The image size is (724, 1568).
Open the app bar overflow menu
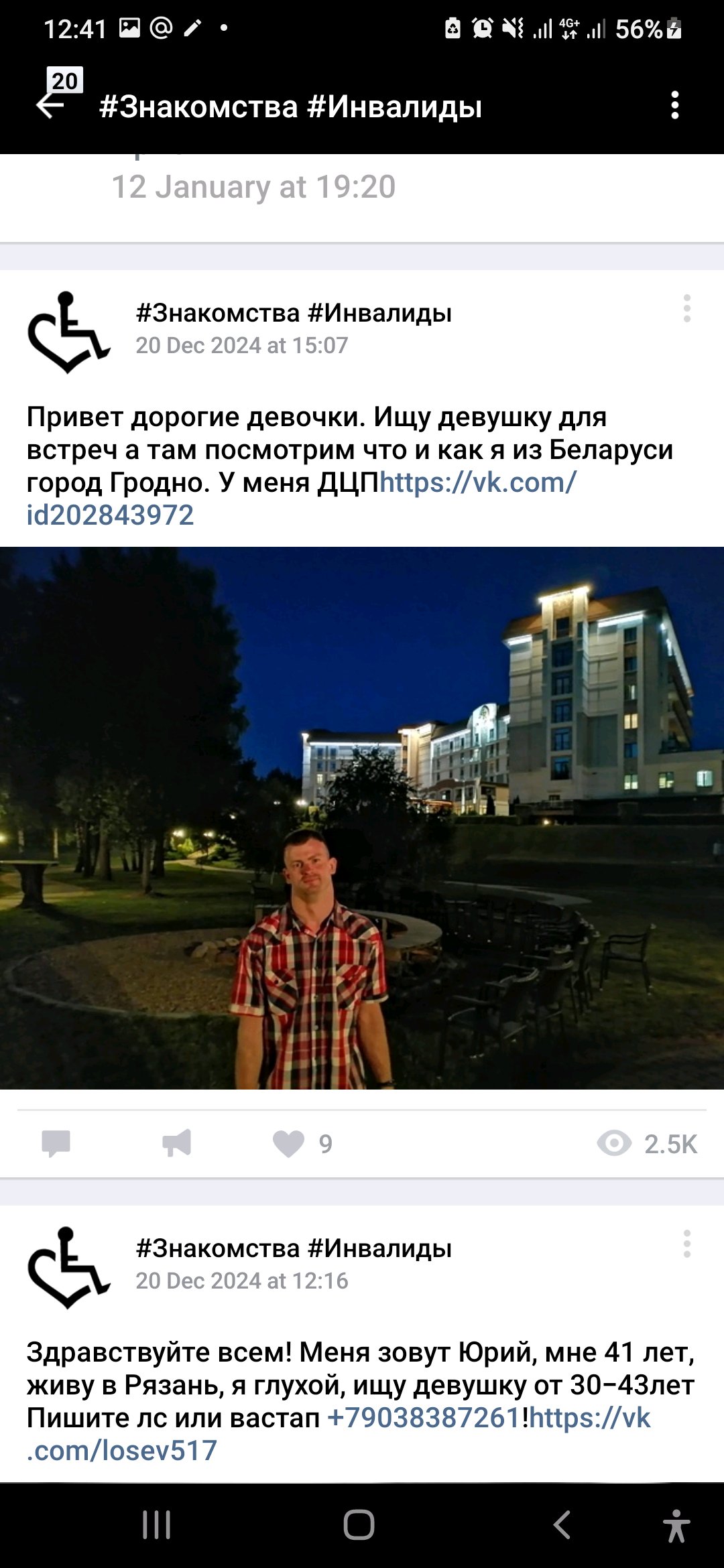[674, 105]
